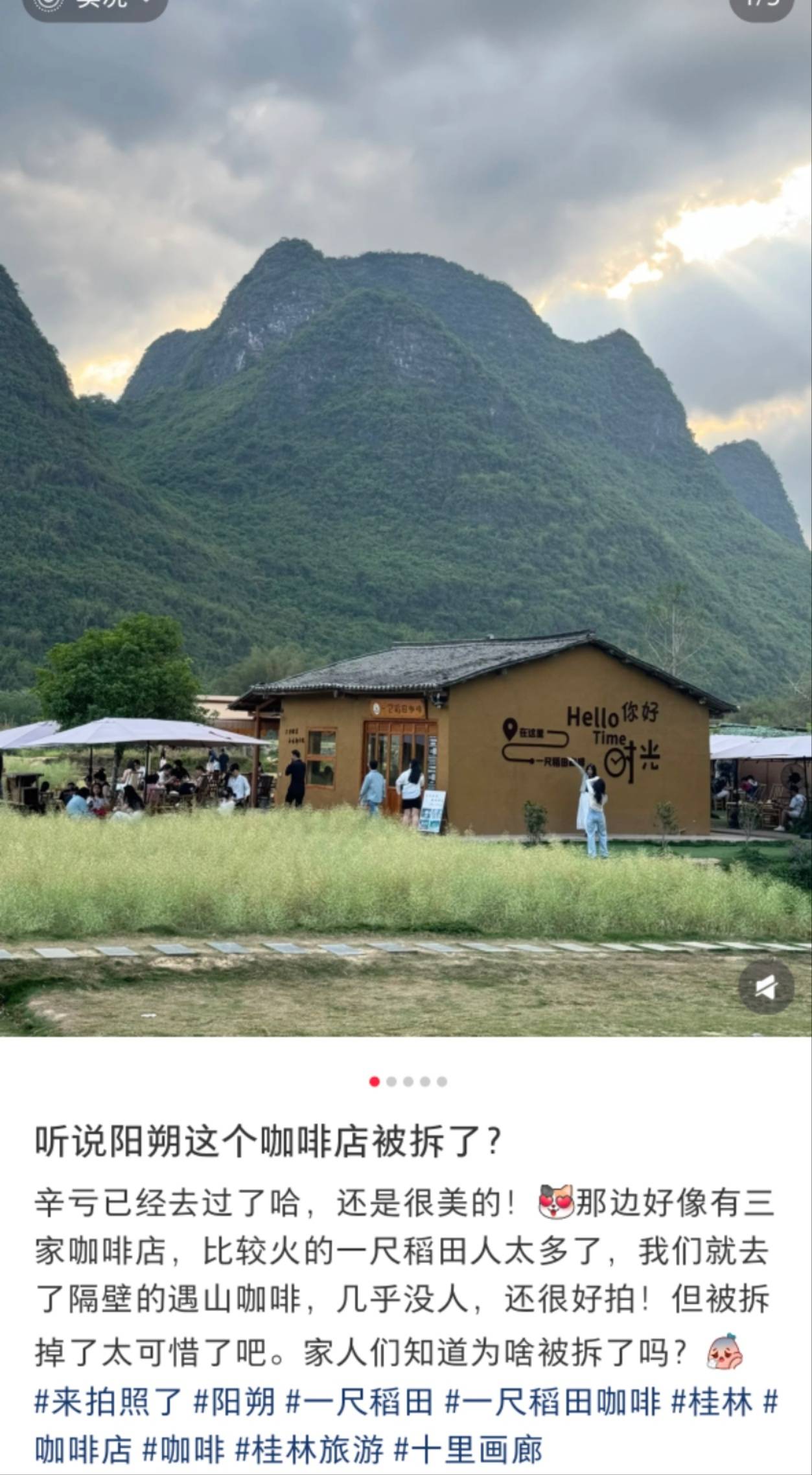This screenshot has width=812, height=1475.
Task: Open hashtag #十里画廊
Action: tap(467, 1450)
